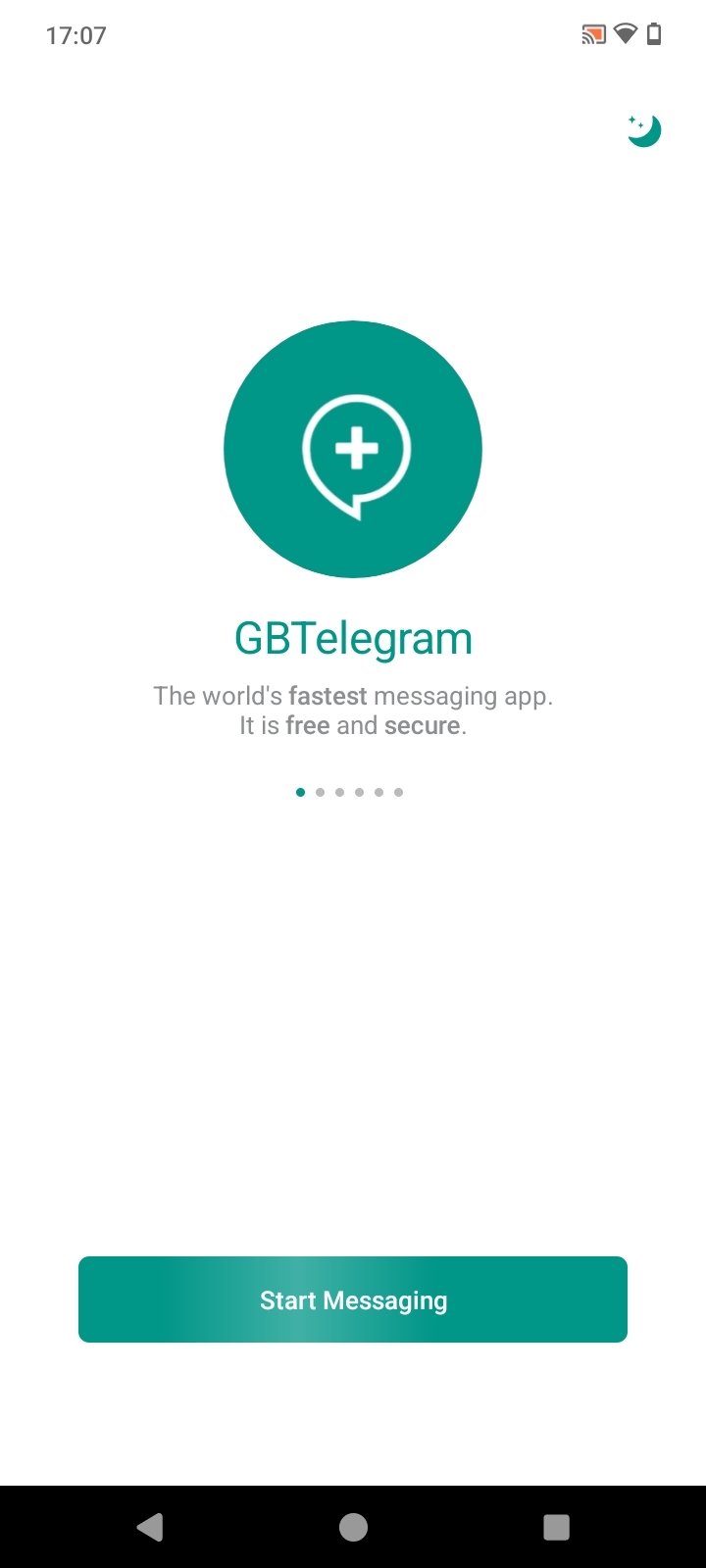Go back using the system back button
The height and width of the screenshot is (1568, 706).
tap(150, 1527)
